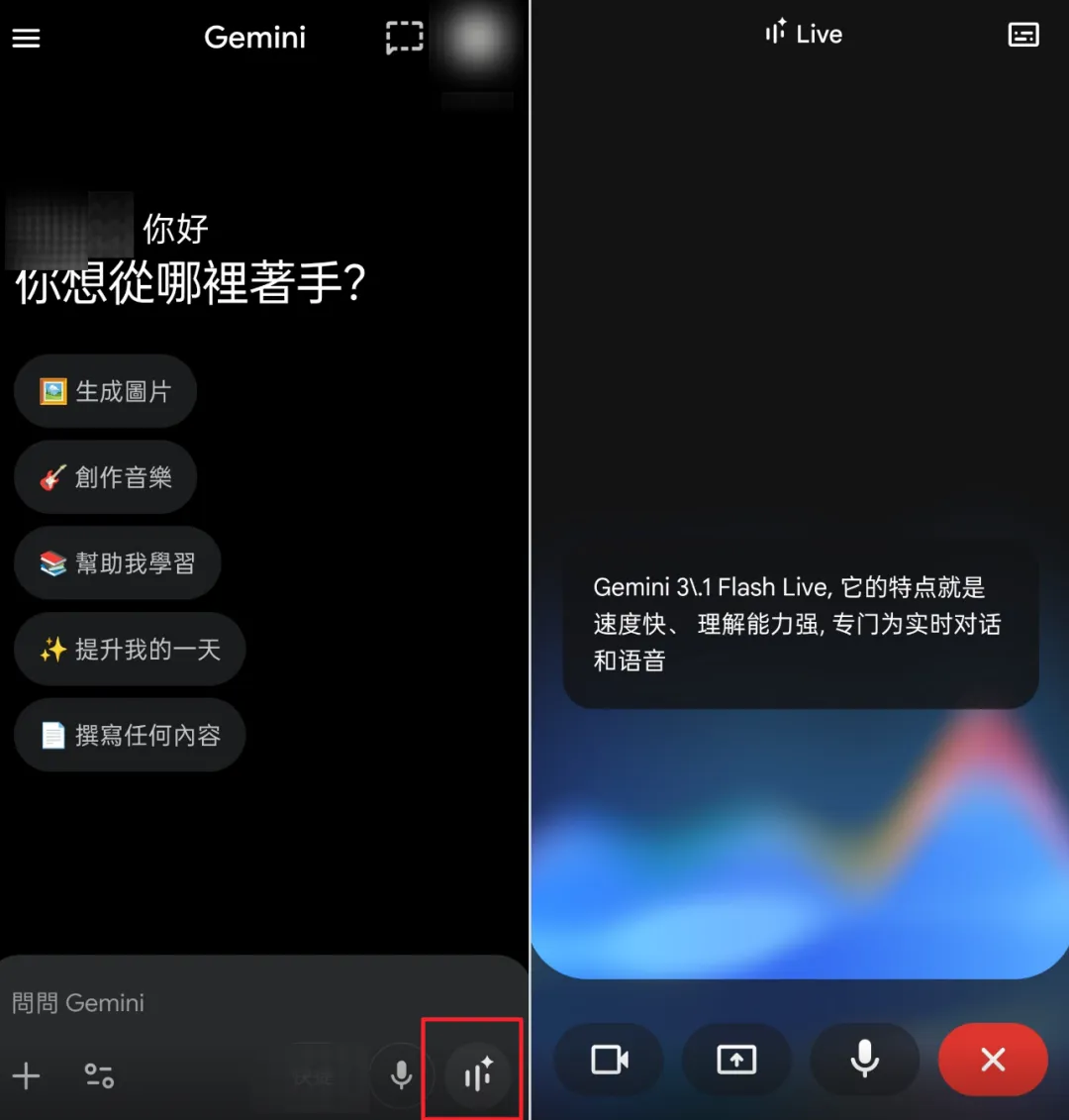Select the 生成圖片 suggestion chip

point(105,391)
